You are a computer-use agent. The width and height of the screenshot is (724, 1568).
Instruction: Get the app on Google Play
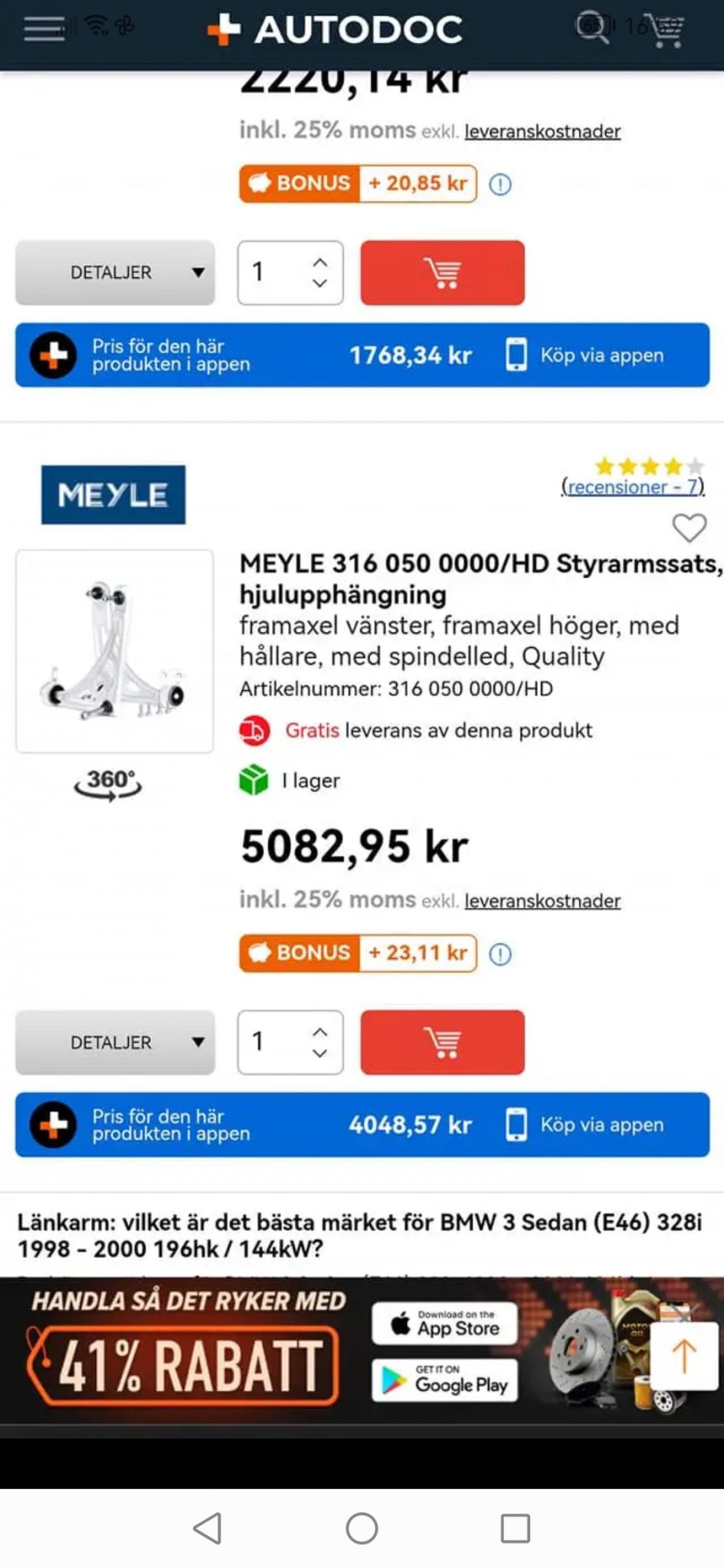[444, 1380]
